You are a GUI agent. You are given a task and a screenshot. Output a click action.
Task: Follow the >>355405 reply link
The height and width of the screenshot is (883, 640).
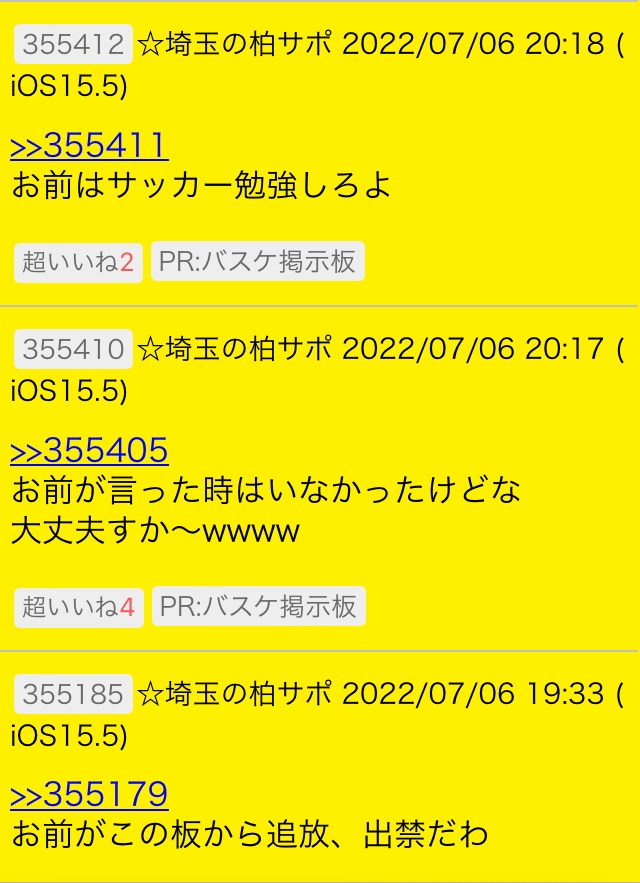[89, 451]
